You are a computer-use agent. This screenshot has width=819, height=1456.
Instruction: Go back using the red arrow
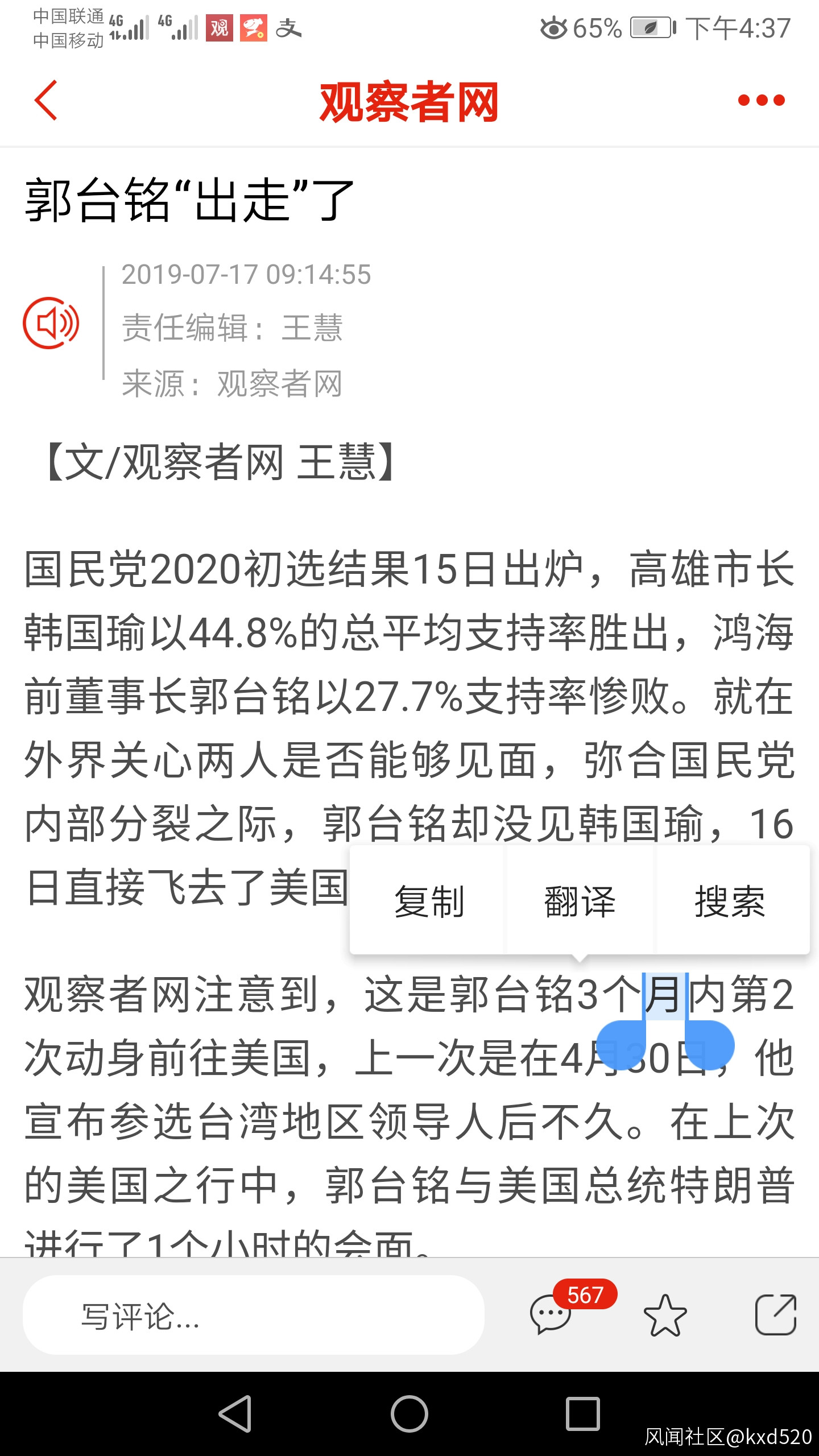tap(47, 100)
